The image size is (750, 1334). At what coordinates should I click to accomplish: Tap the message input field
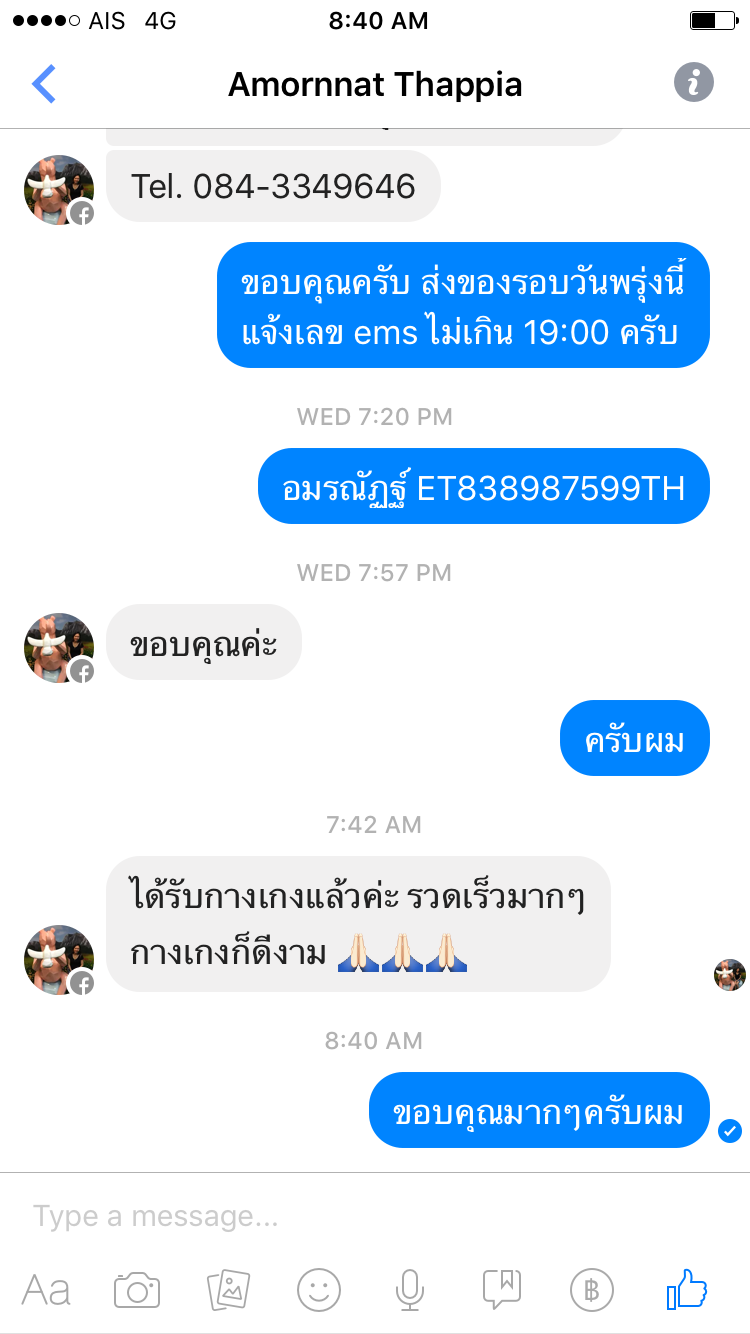(375, 1216)
